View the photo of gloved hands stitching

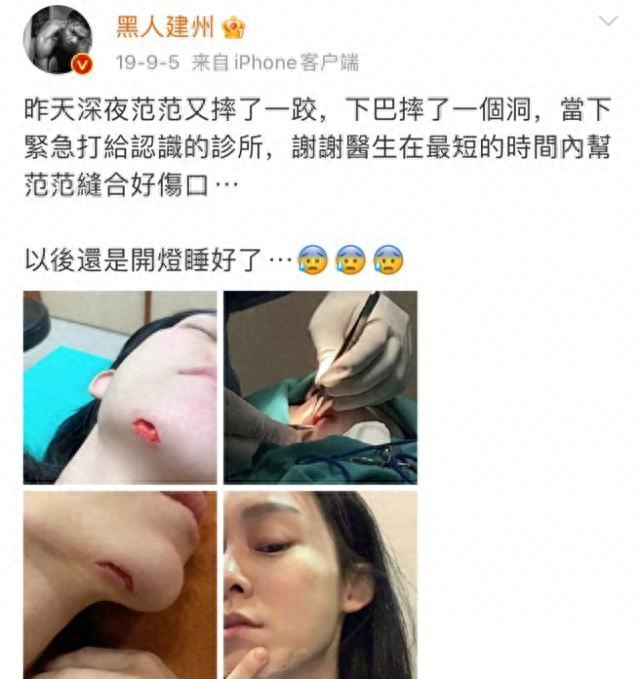point(320,388)
